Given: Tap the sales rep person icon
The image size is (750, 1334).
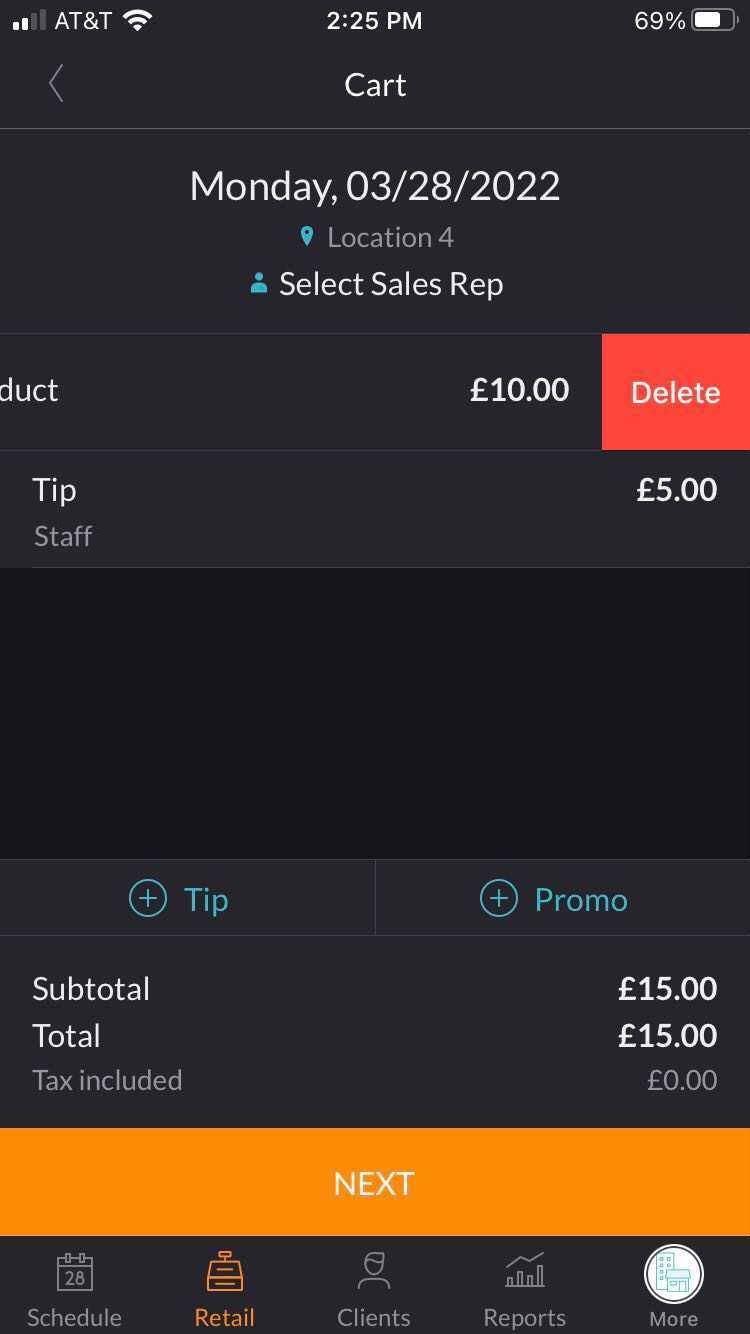Looking at the screenshot, I should [x=258, y=283].
